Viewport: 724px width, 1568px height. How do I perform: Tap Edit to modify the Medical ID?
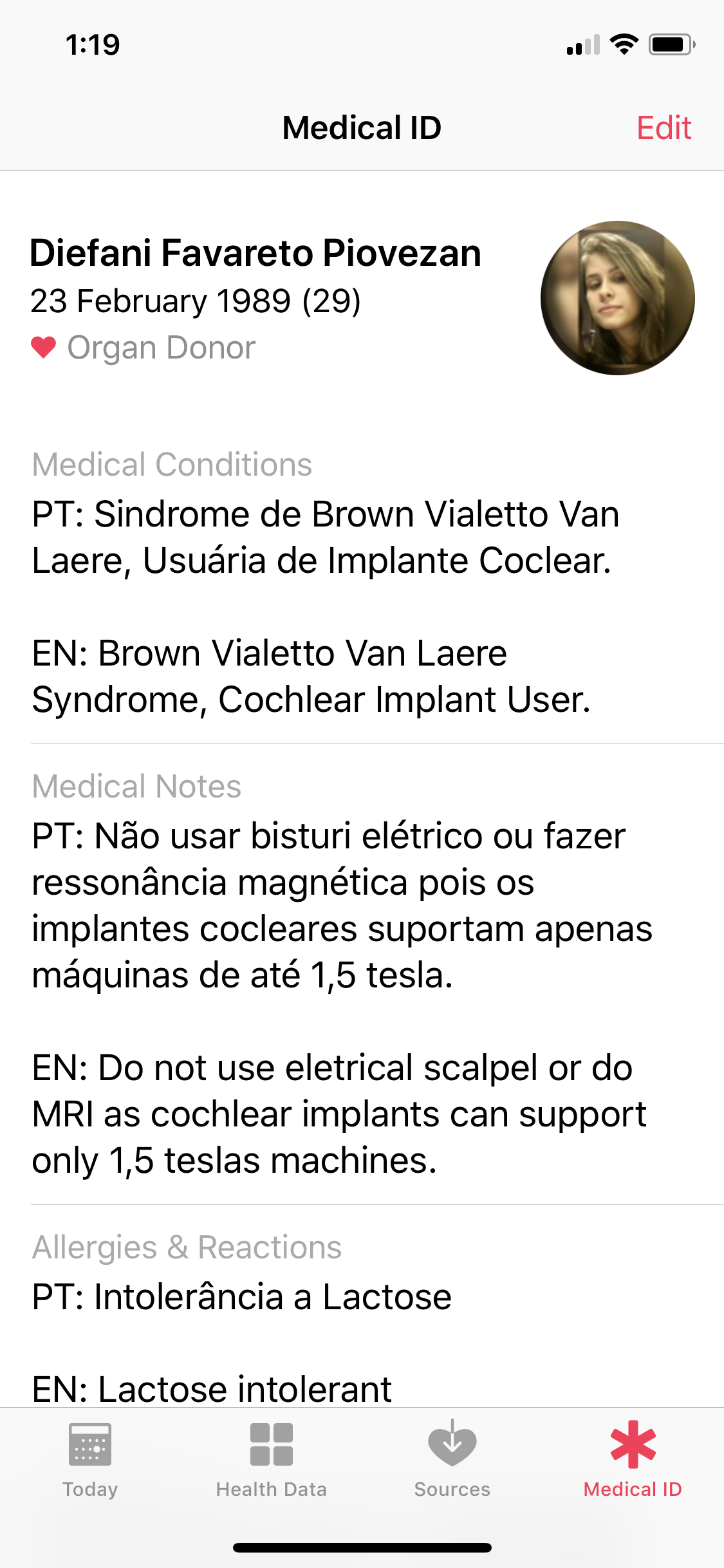click(x=664, y=127)
